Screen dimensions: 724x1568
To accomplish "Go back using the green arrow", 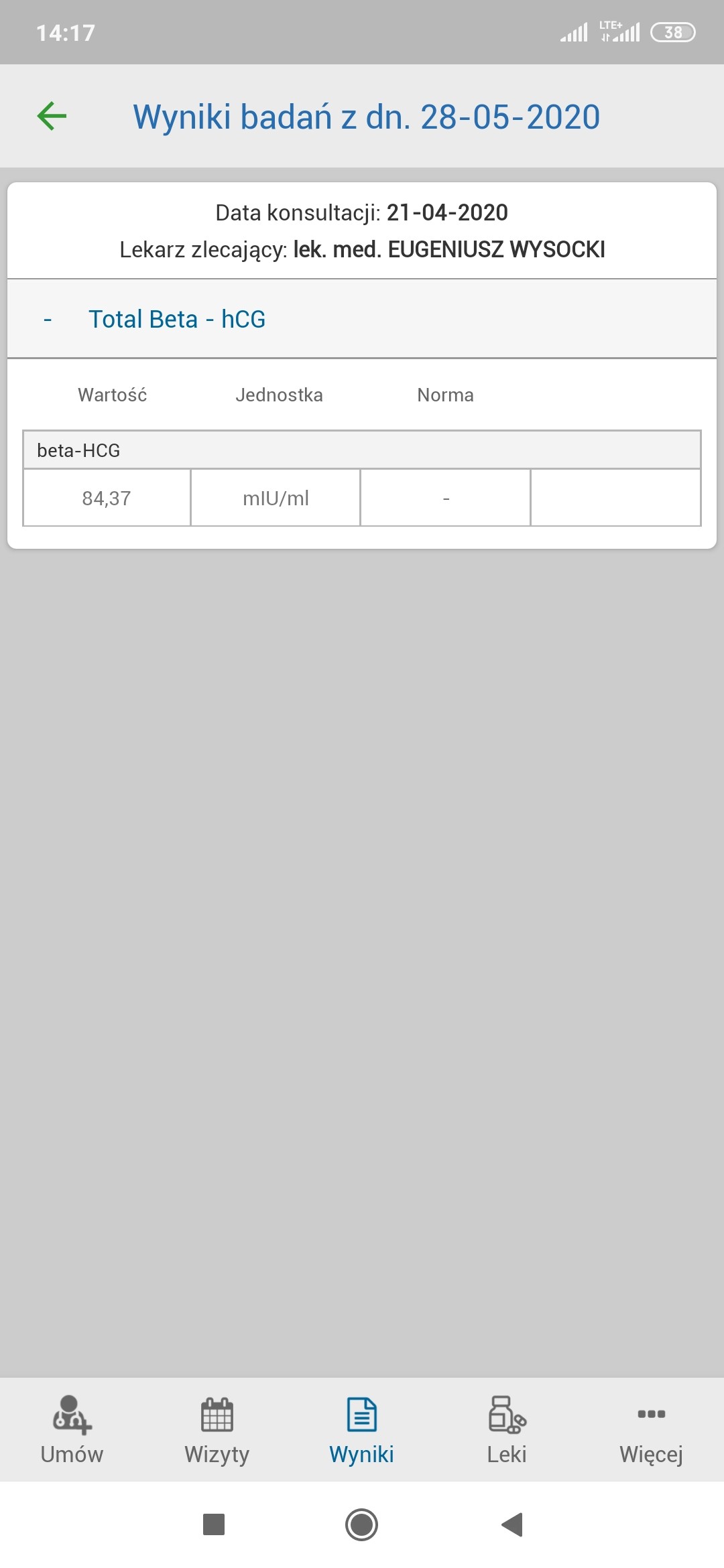I will coord(52,116).
